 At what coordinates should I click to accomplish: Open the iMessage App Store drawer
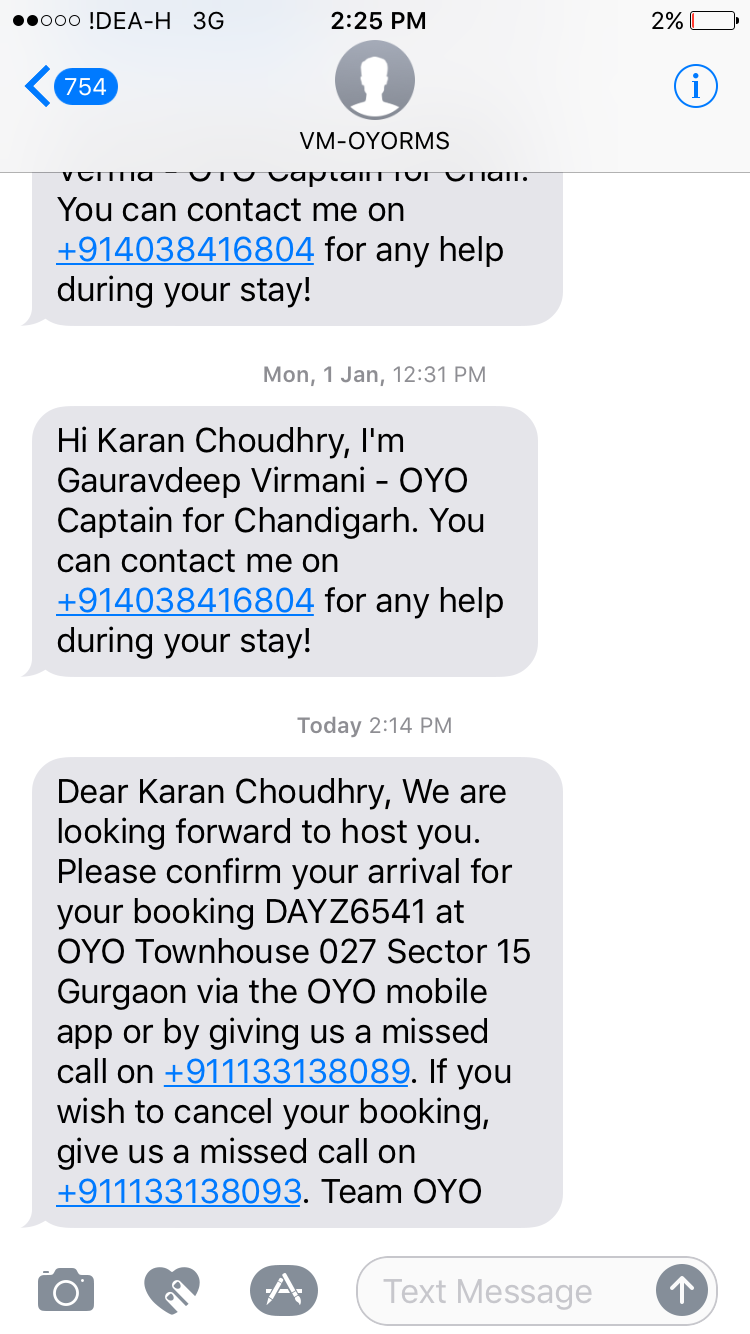pos(283,1290)
